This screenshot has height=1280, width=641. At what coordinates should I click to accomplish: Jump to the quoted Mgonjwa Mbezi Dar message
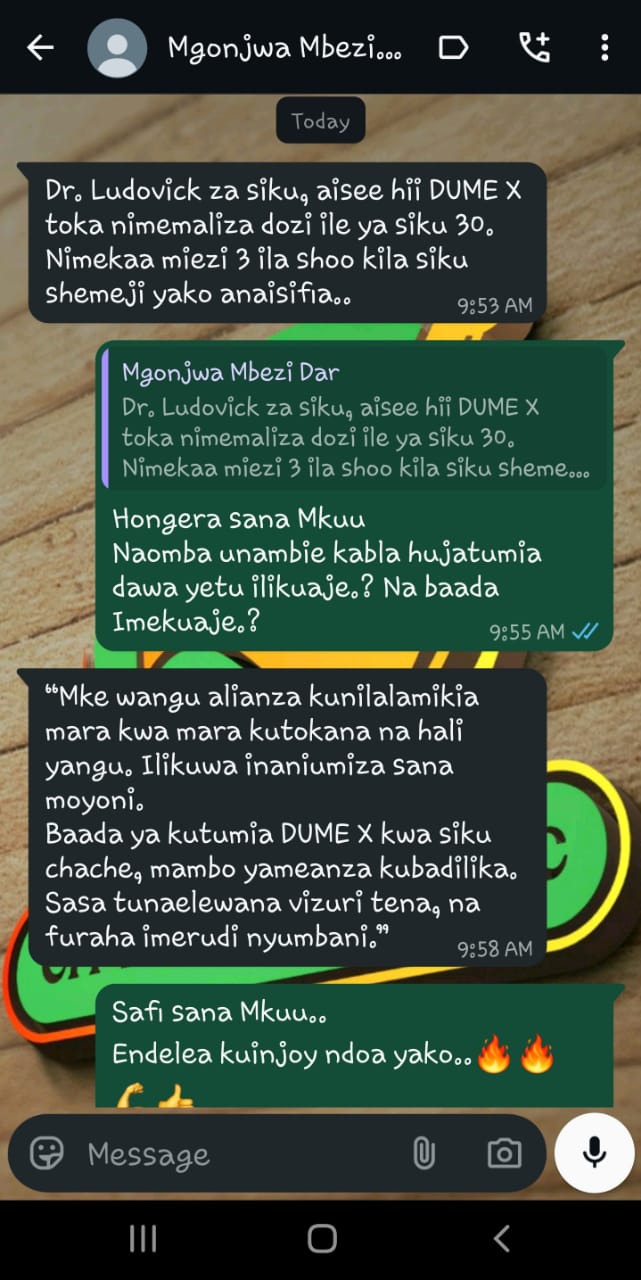(x=355, y=420)
